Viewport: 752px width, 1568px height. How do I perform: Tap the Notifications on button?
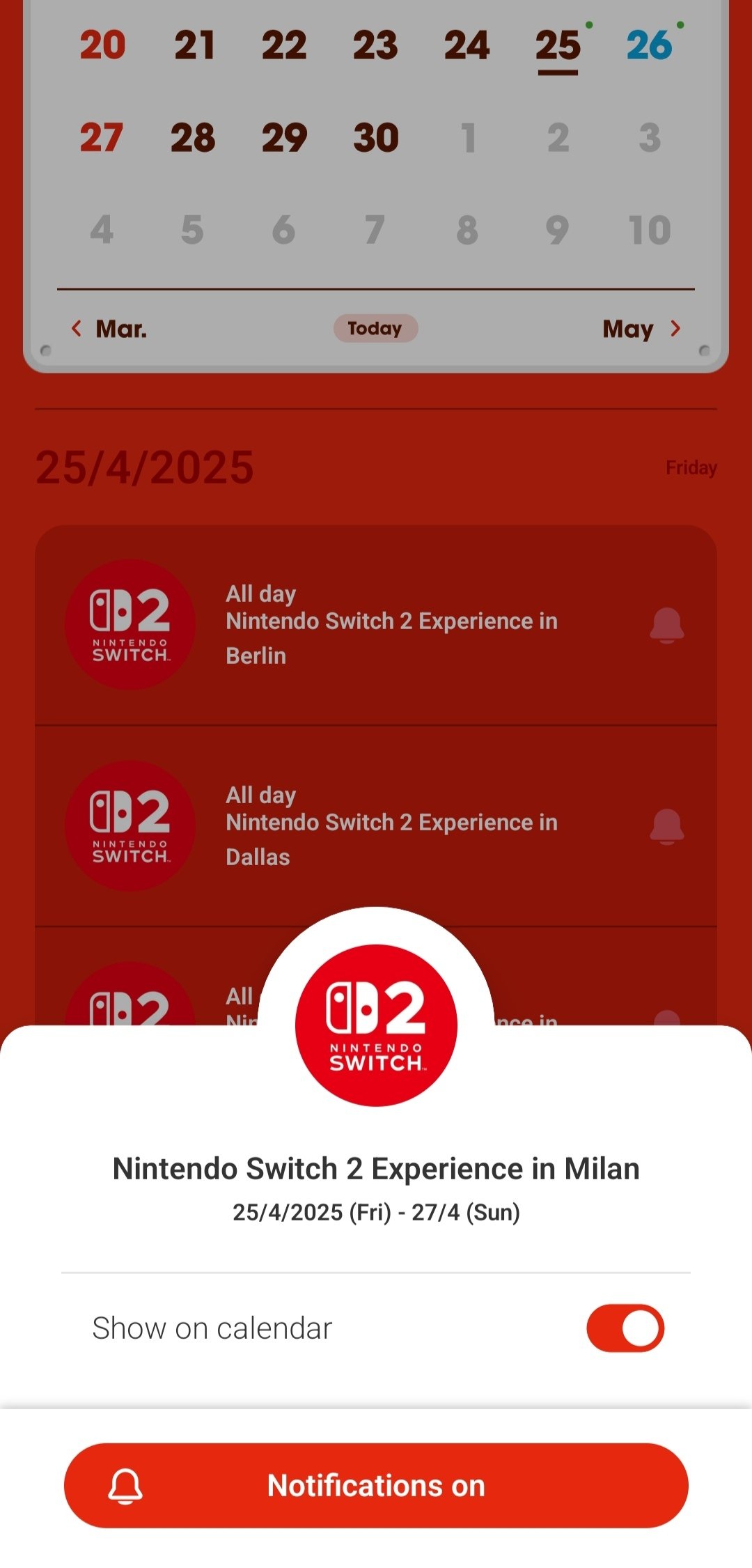click(x=376, y=1485)
